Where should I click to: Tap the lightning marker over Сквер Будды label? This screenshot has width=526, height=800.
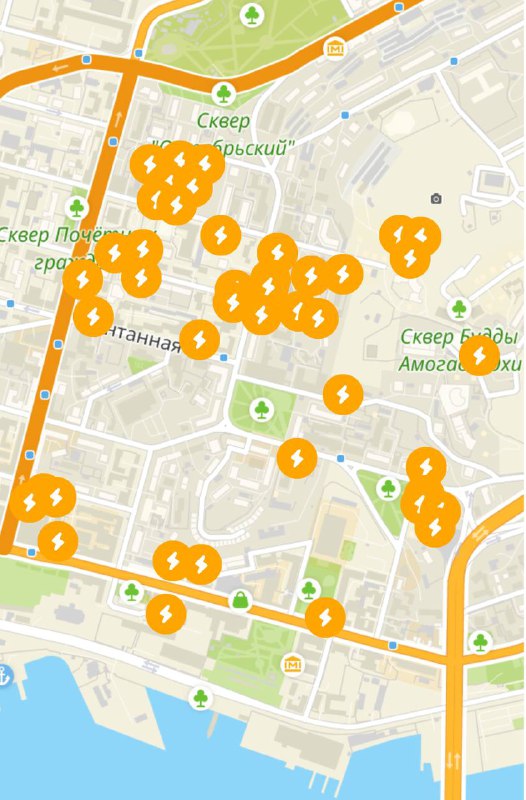[x=479, y=356]
